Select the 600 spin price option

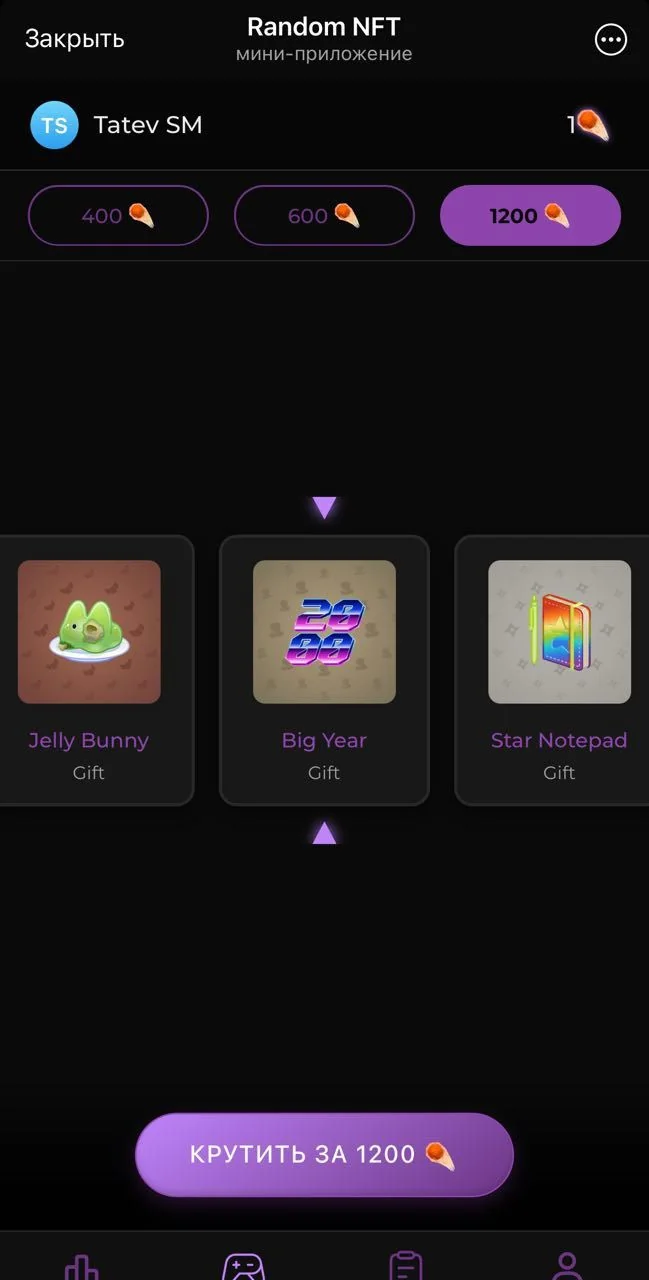coord(324,215)
